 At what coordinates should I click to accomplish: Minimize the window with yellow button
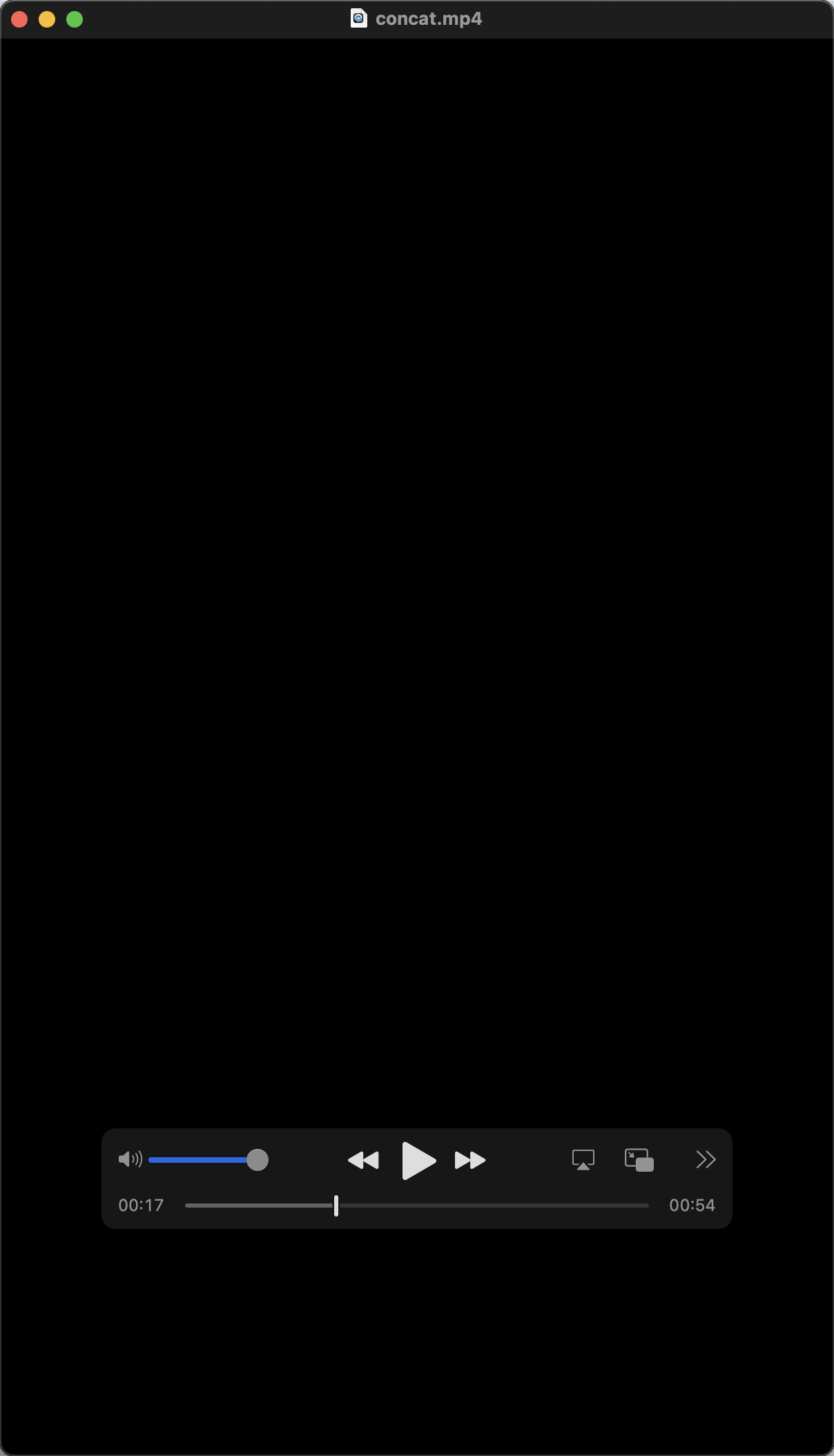47,19
